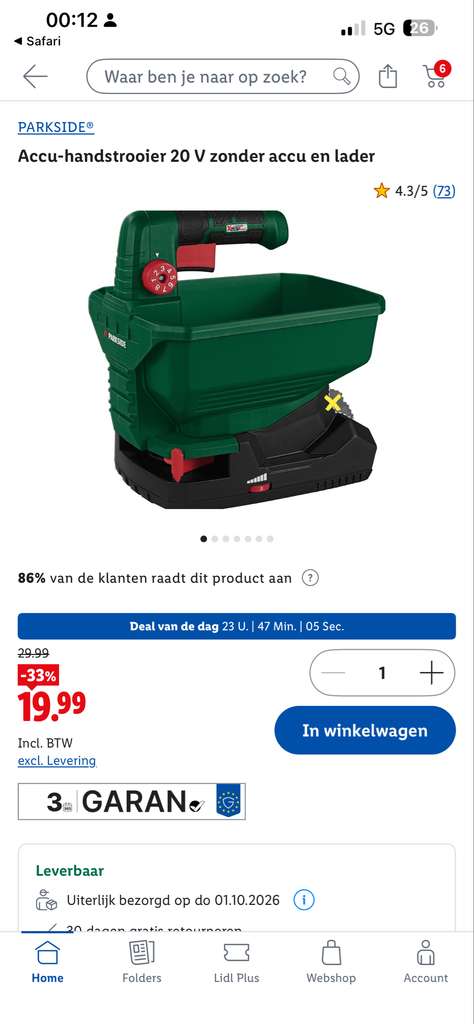Image resolution: width=474 pixels, height=1024 pixels.
Task: Add item with 'In winkelwagen'
Action: 365,730
